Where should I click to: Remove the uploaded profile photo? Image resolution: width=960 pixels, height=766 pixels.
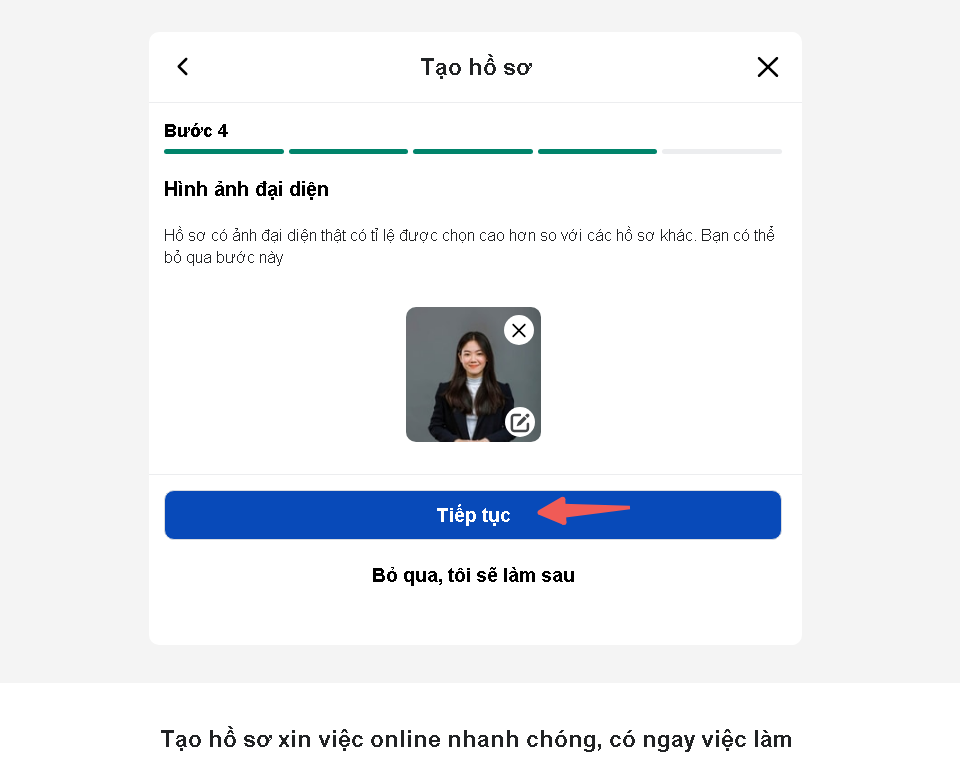(519, 330)
